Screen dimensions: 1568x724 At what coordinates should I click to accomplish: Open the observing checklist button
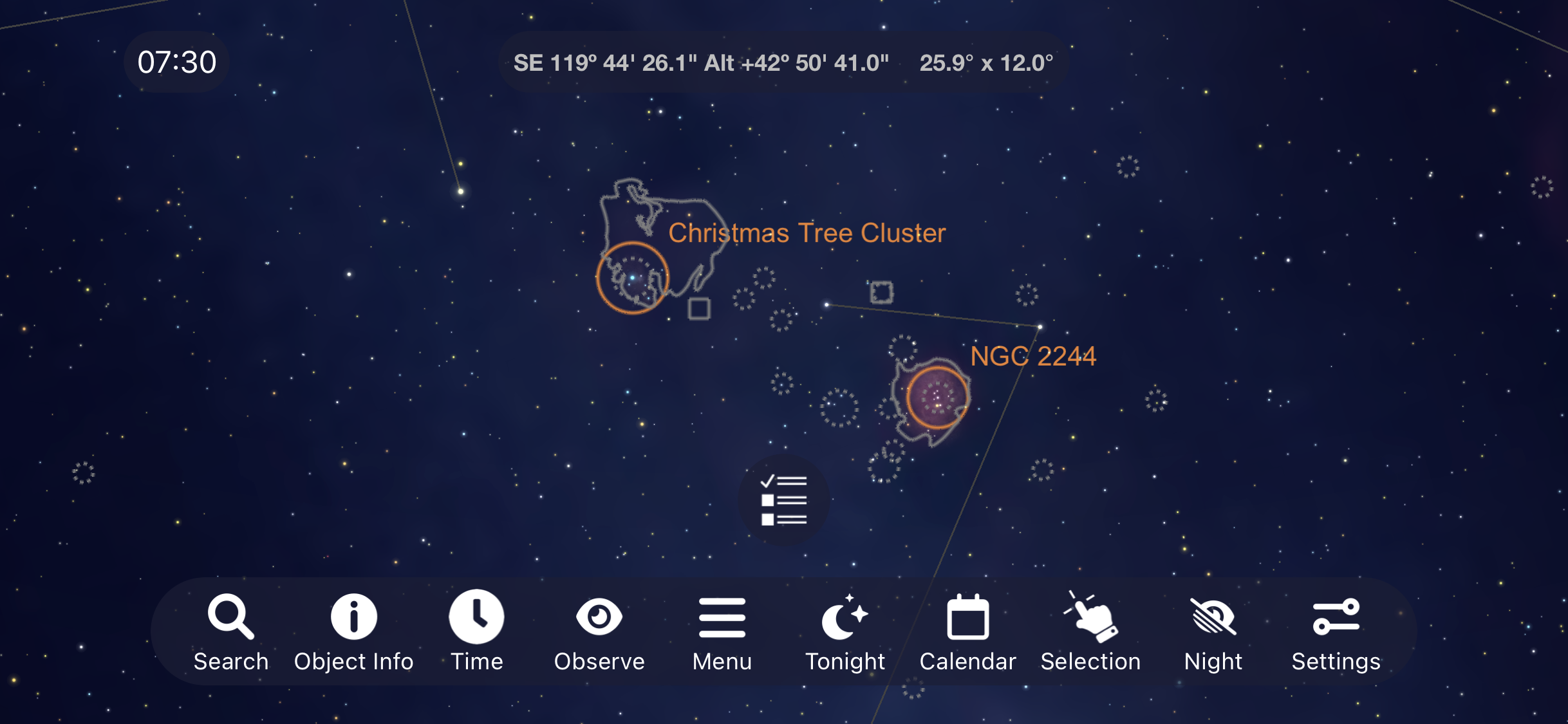click(x=783, y=501)
